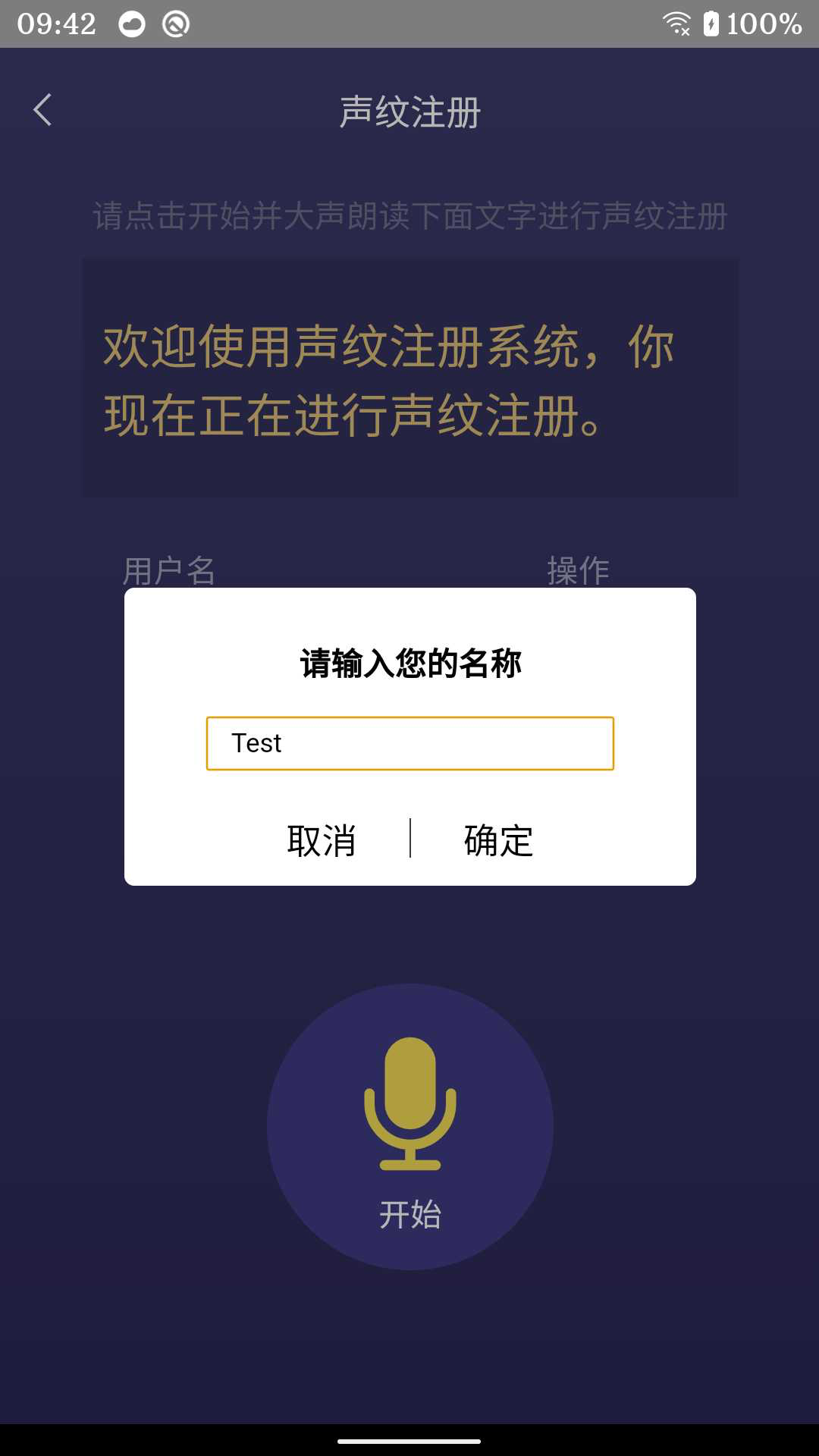Cancel the name entry dialog
819x1456 pixels.
(x=322, y=840)
